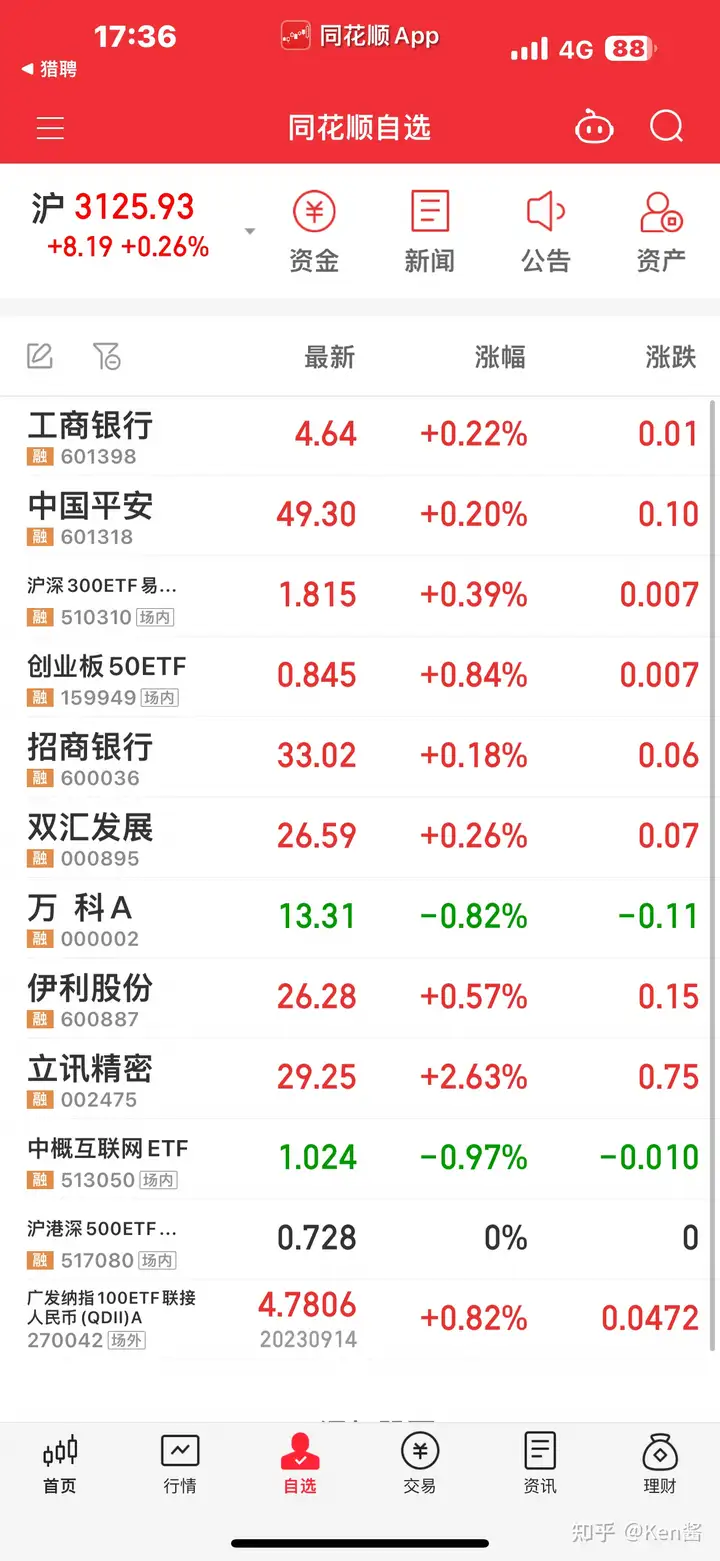
Task: View 万科A stock row
Action: [x=360, y=918]
